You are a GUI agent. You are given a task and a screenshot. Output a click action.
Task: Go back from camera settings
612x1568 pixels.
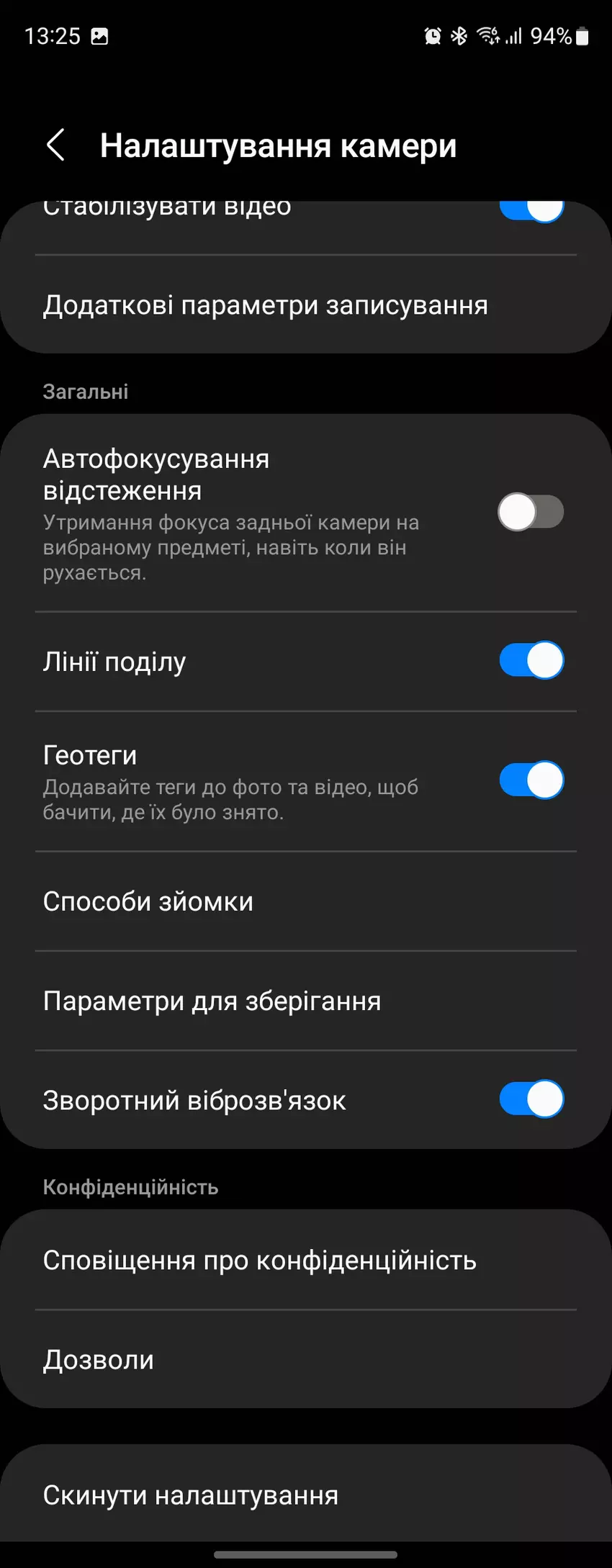pyautogui.click(x=55, y=145)
